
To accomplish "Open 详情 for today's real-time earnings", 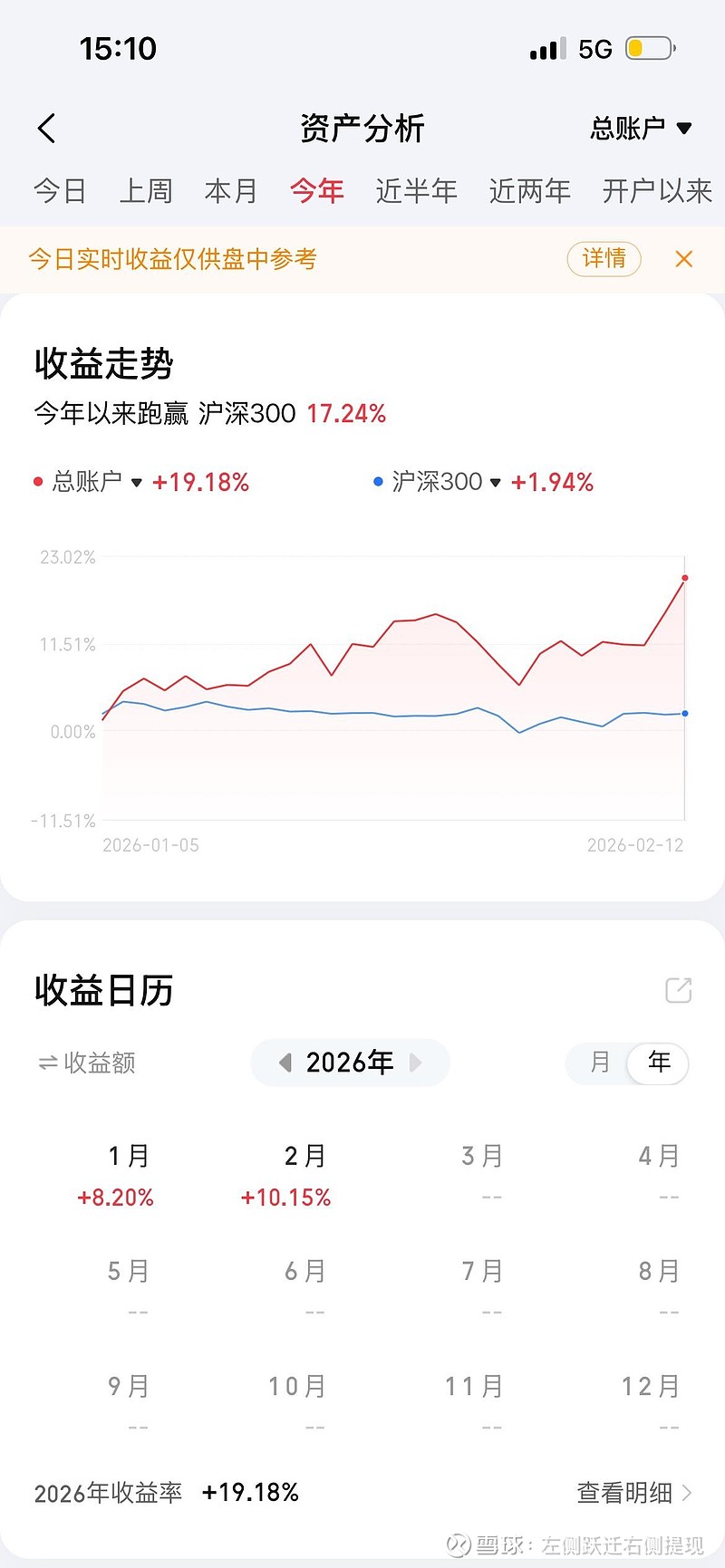I will tap(604, 259).
